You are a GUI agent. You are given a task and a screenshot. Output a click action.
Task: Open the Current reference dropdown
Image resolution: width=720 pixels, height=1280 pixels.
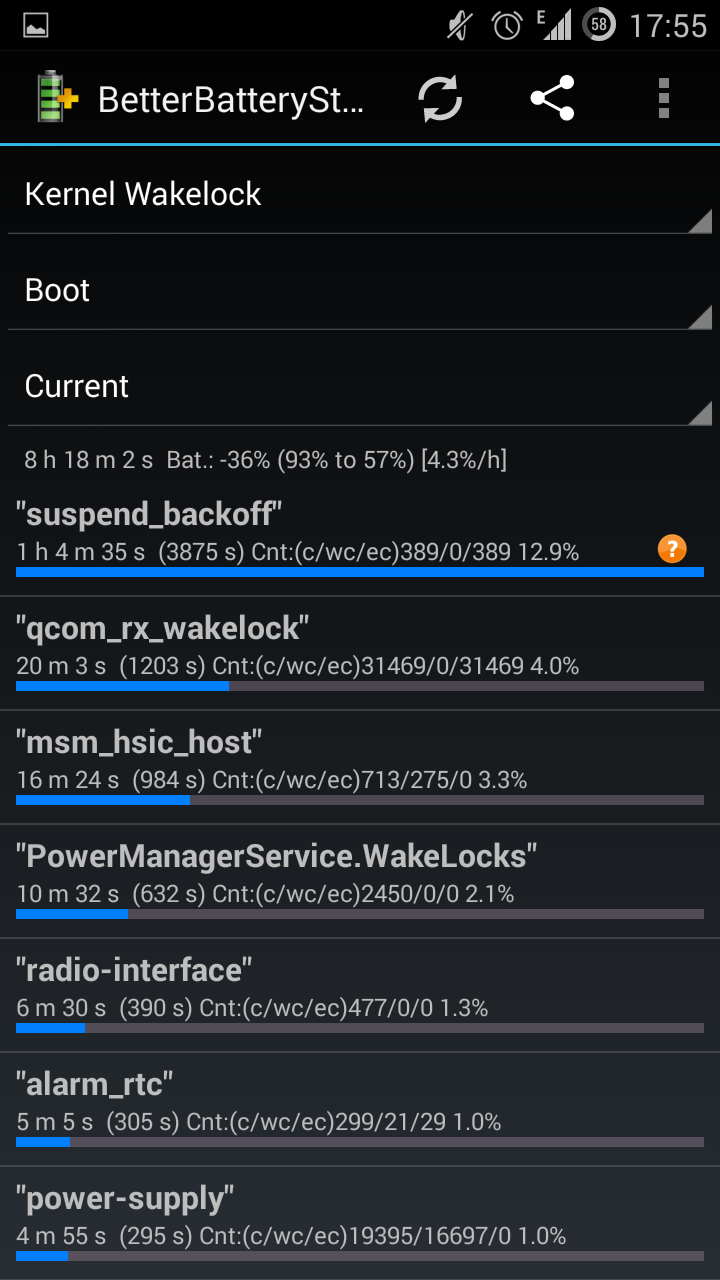[360, 386]
